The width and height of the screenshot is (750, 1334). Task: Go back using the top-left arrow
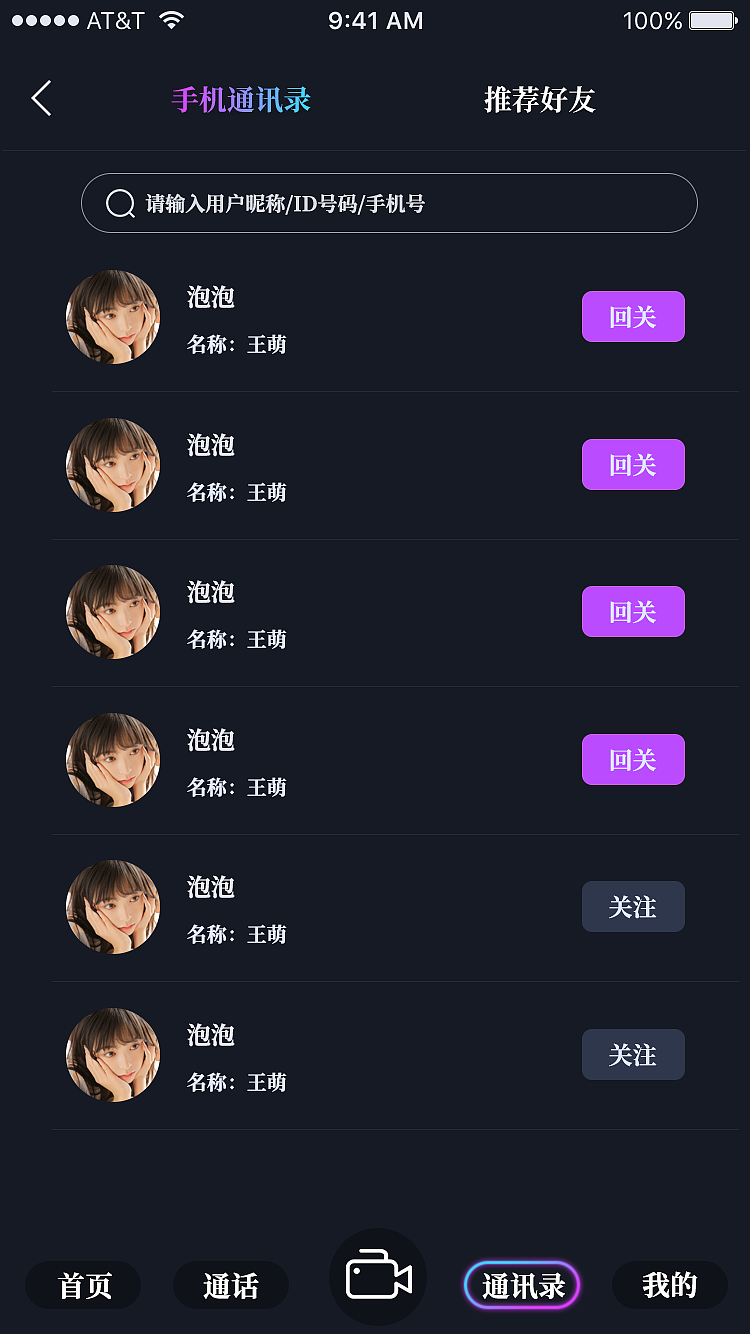tap(41, 99)
